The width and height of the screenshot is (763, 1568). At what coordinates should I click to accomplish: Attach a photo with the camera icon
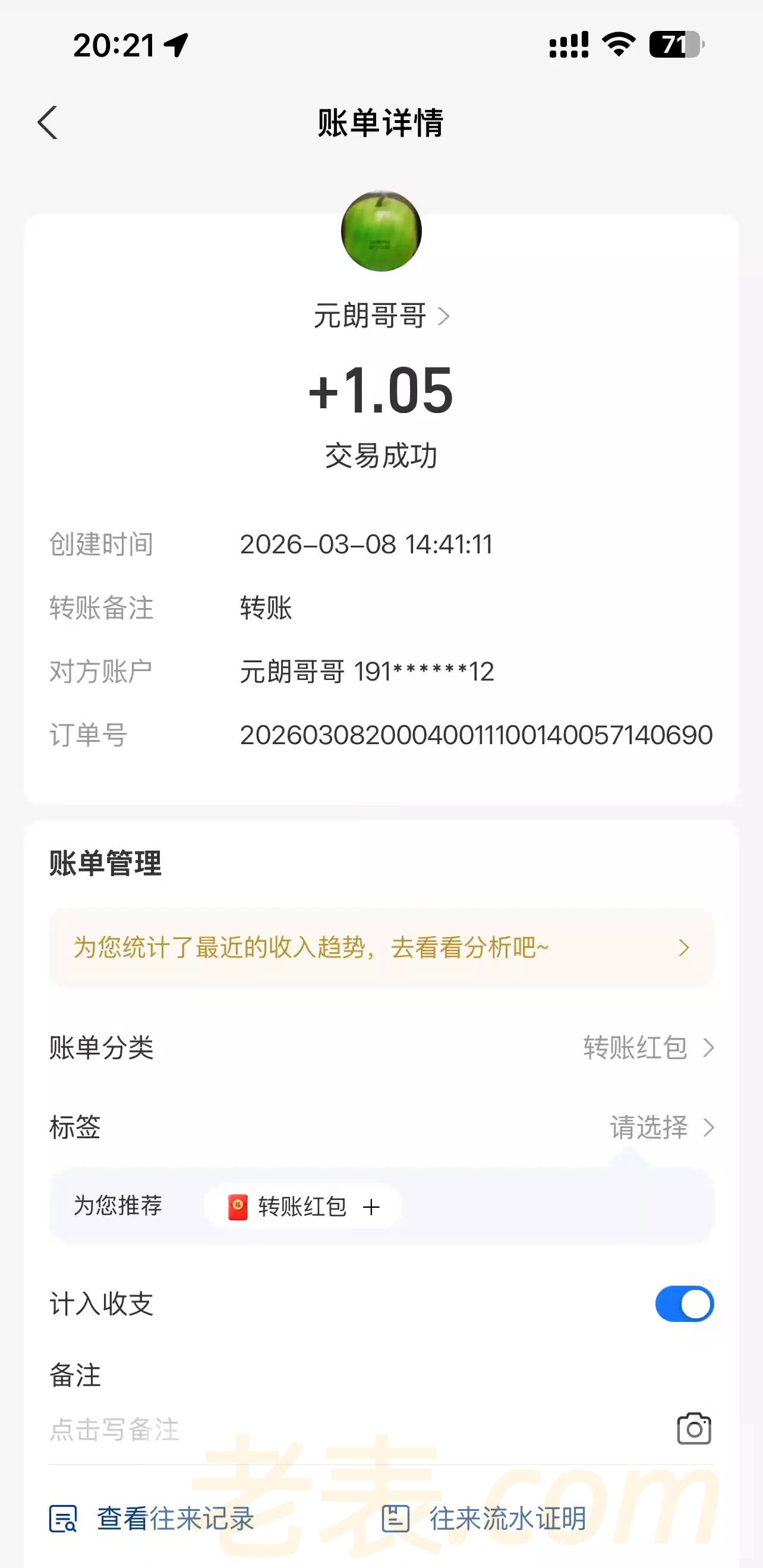point(693,1428)
